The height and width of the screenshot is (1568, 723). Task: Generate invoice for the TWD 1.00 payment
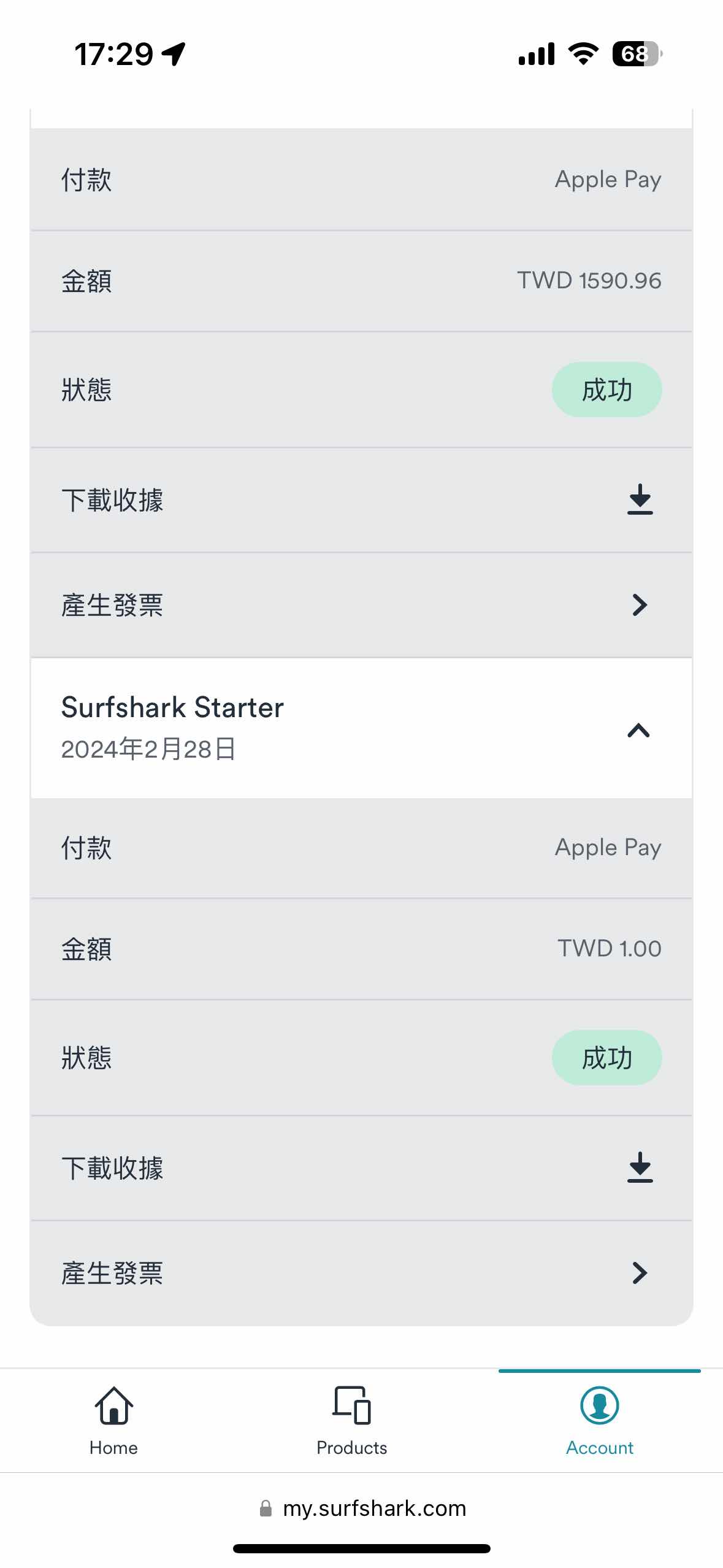click(639, 1273)
